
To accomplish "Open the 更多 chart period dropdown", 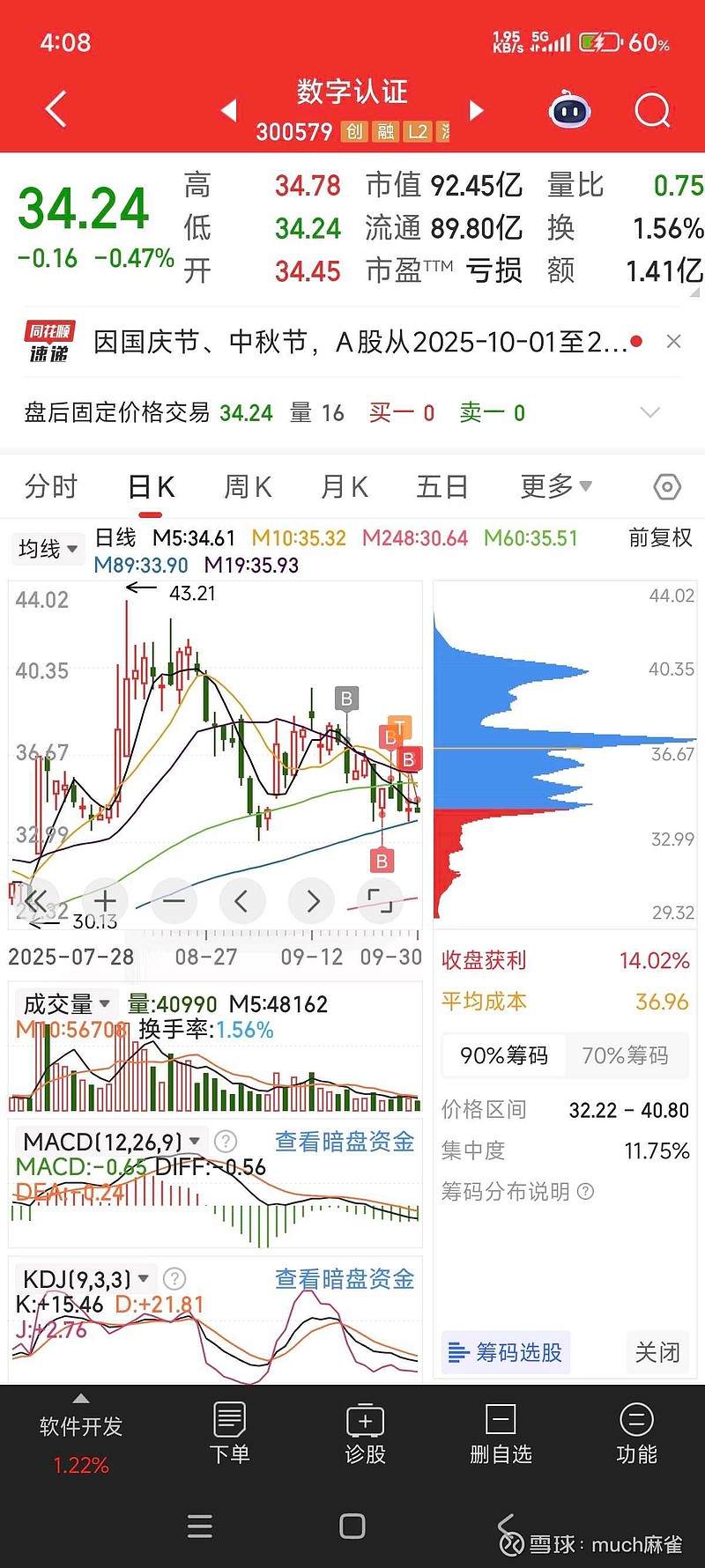I will click(x=555, y=486).
